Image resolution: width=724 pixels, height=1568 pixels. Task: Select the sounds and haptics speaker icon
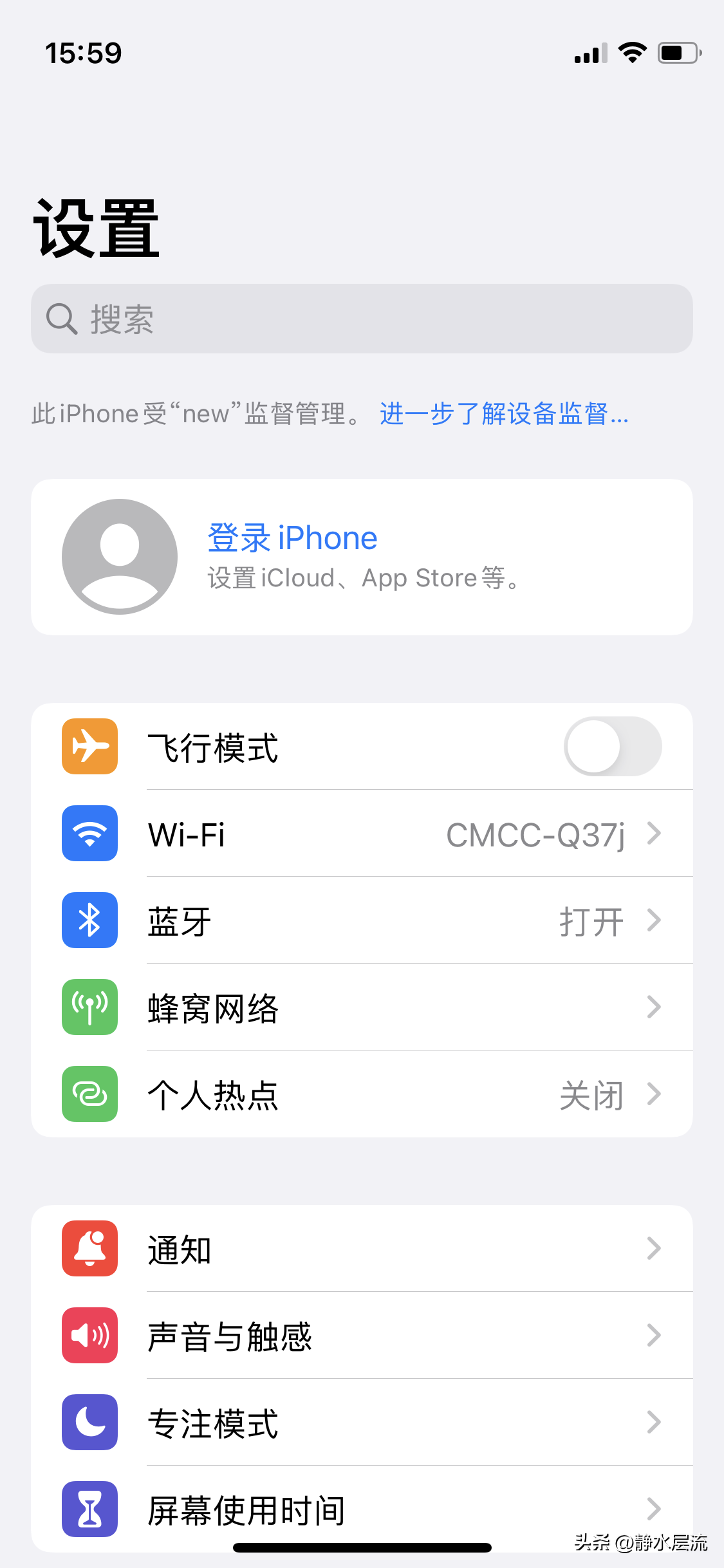coord(89,1336)
